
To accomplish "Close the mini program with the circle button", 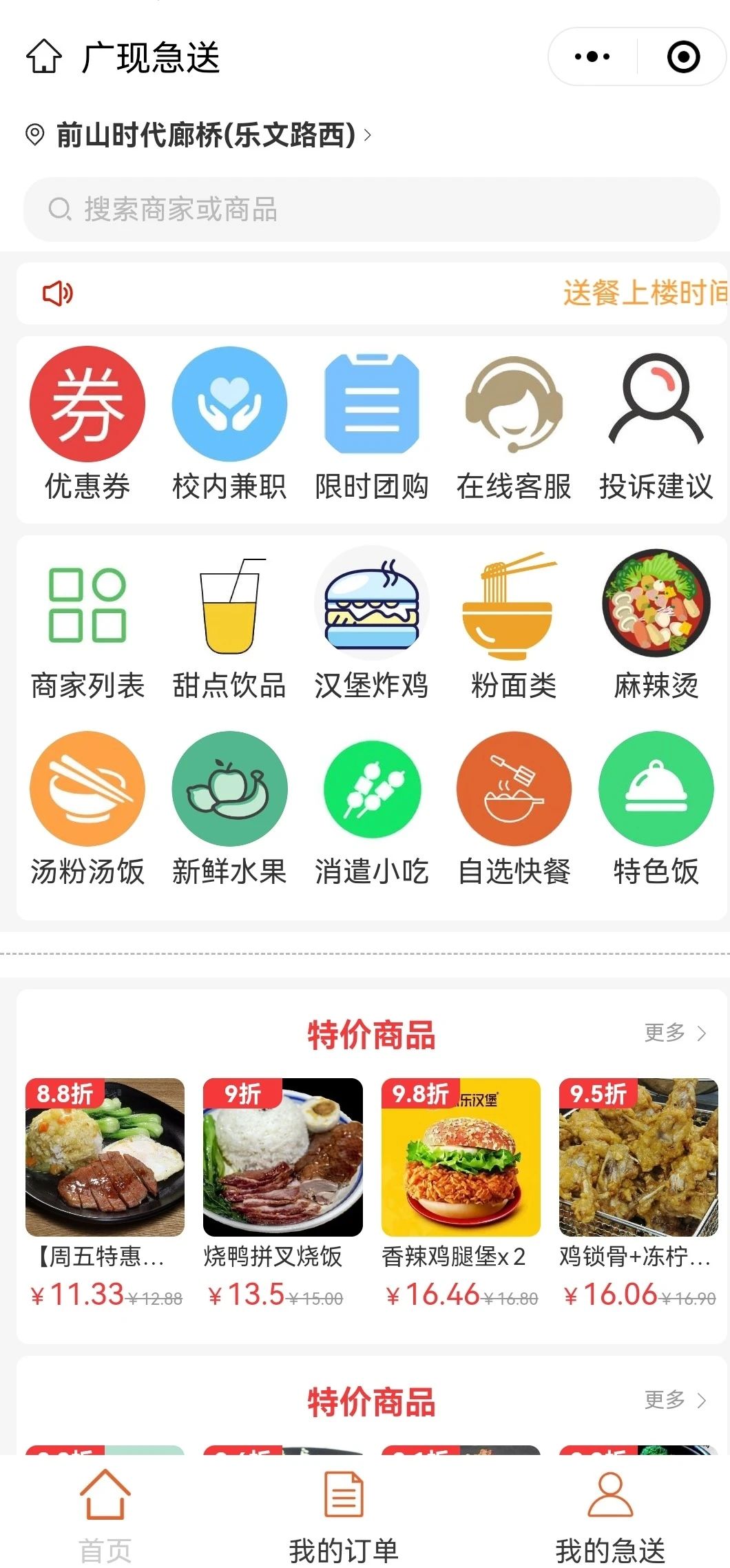I will coord(683,56).
